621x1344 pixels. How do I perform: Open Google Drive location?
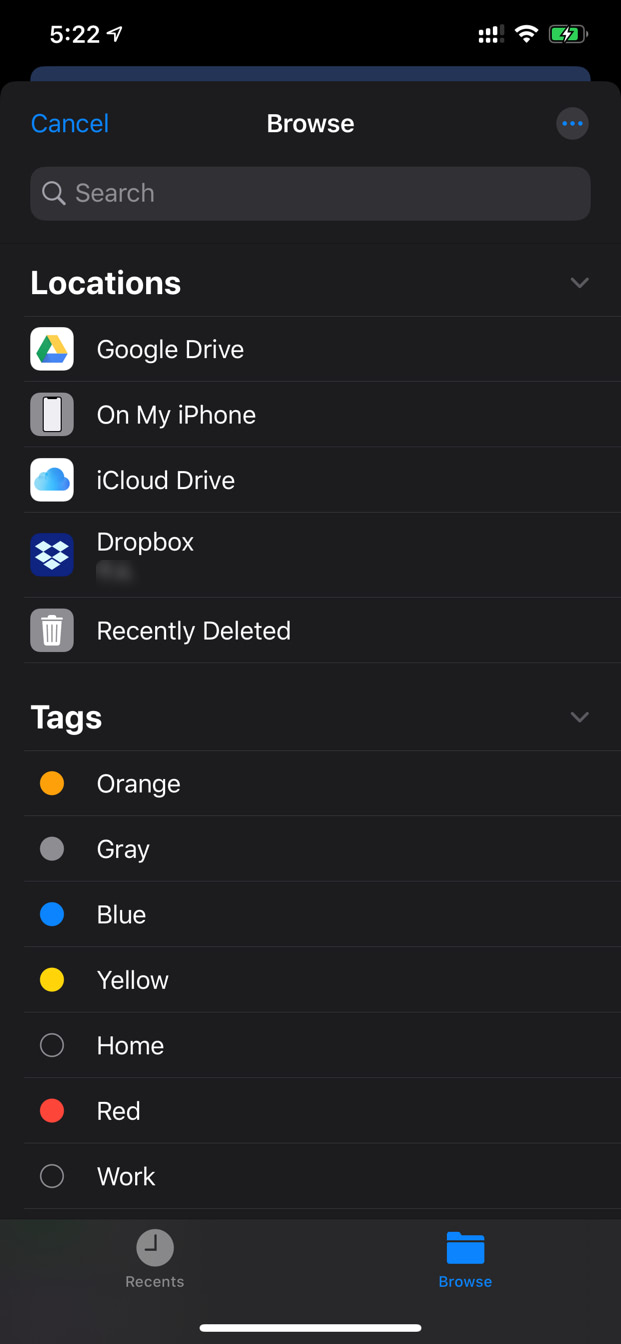coord(170,350)
